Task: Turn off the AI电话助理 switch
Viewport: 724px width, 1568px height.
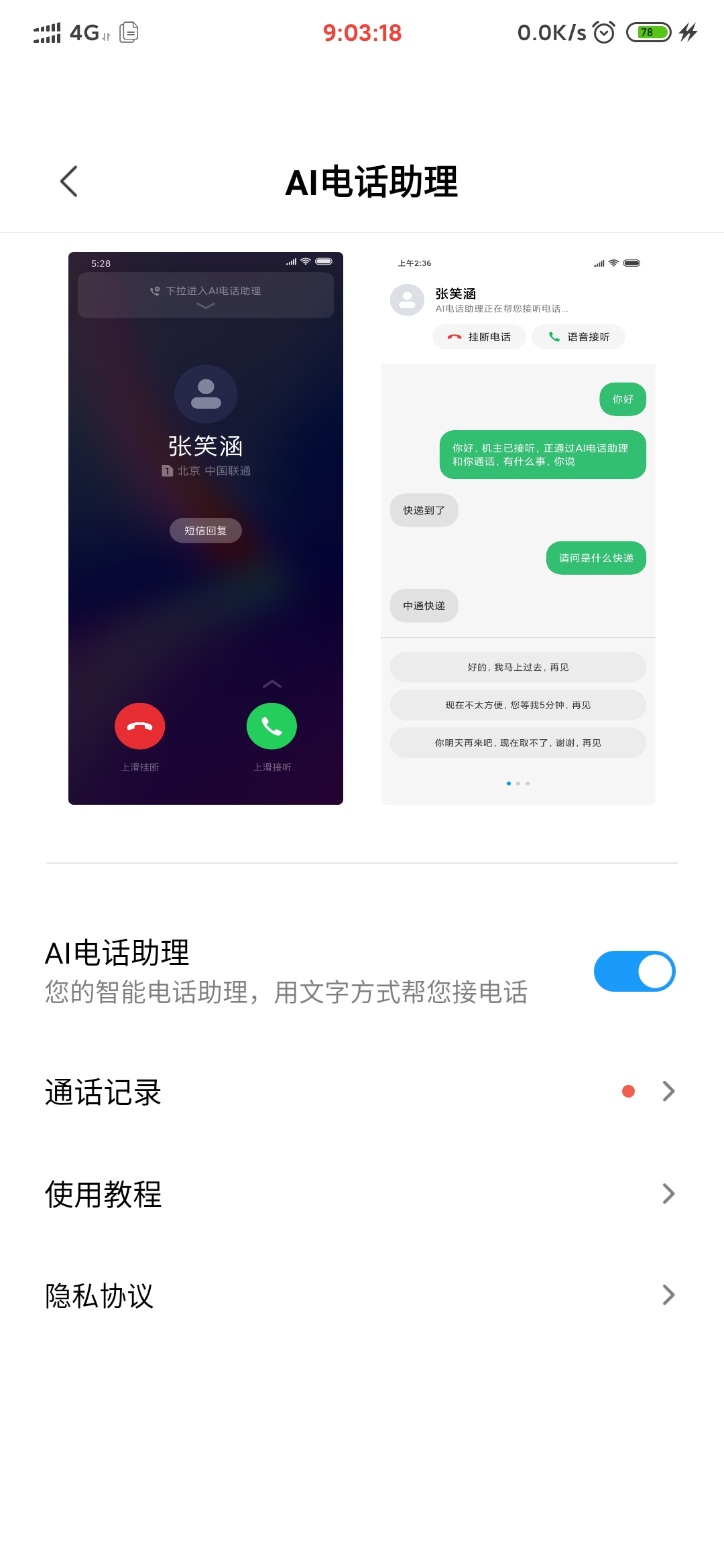Action: 634,971
